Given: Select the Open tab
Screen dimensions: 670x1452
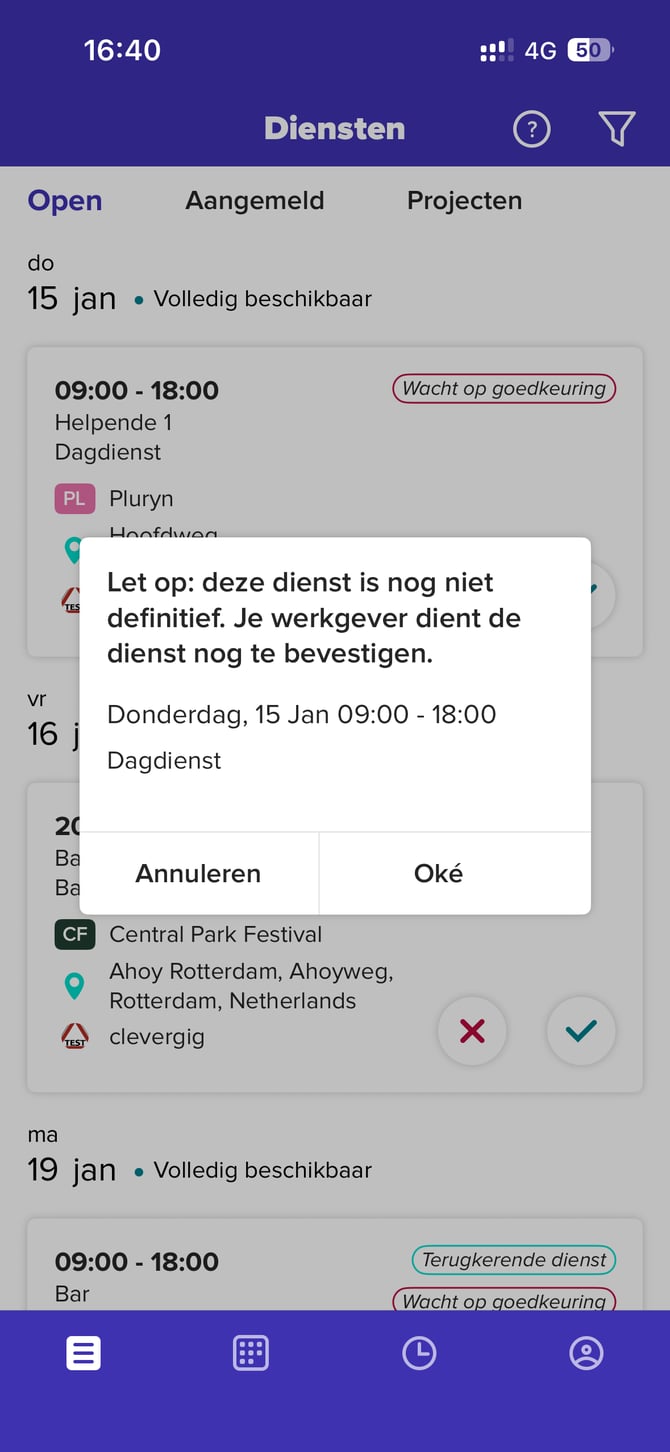Looking at the screenshot, I should tap(65, 200).
